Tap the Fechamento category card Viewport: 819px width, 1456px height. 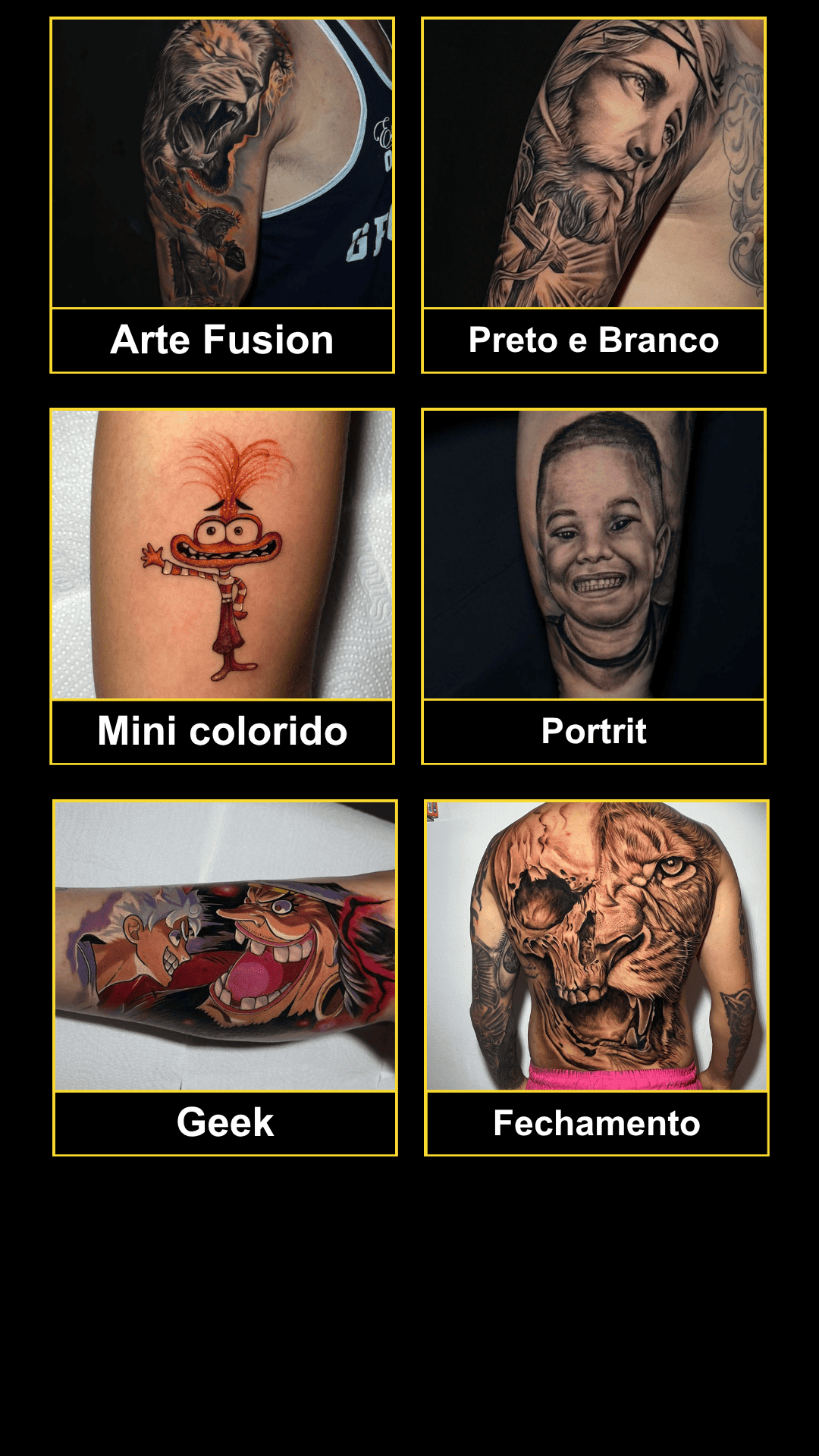point(597,977)
